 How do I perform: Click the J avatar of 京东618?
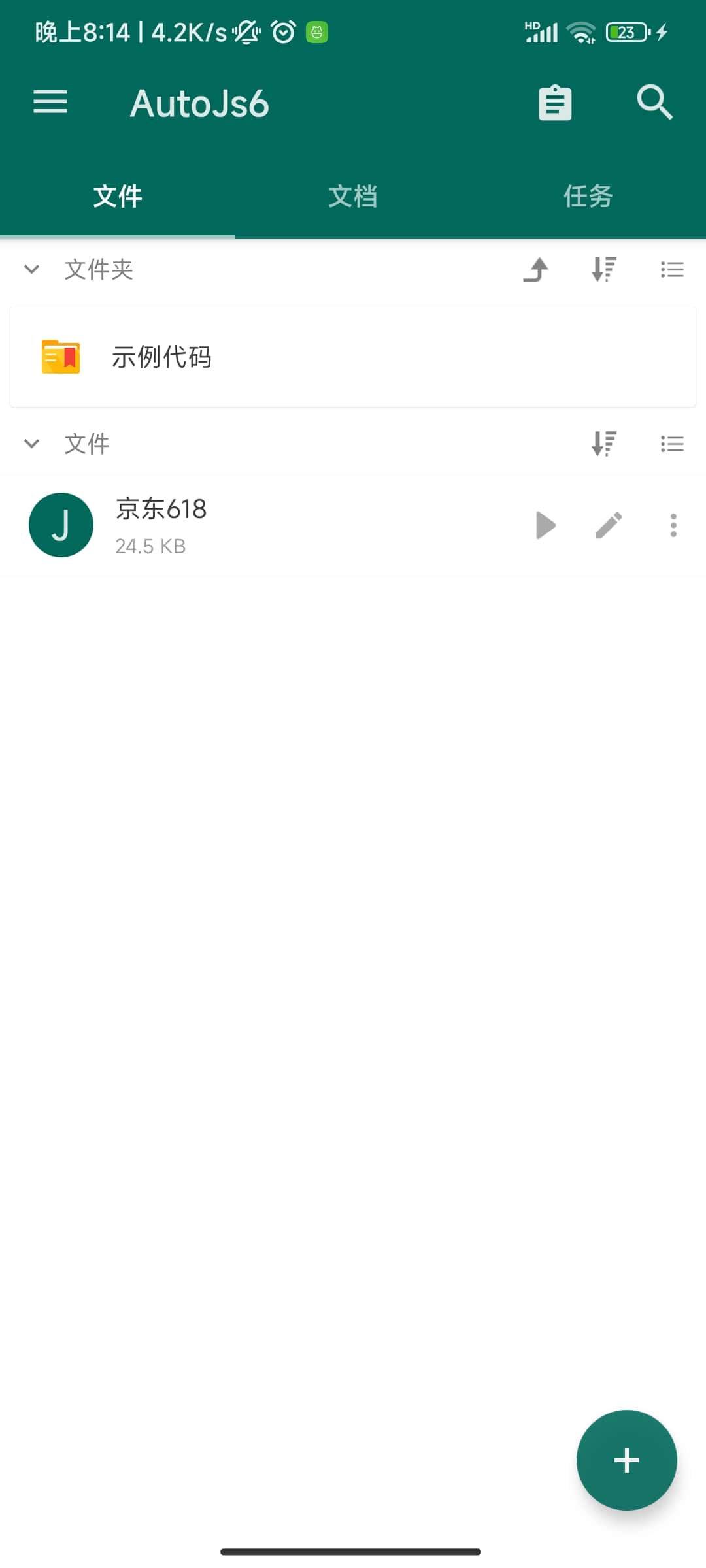[61, 525]
